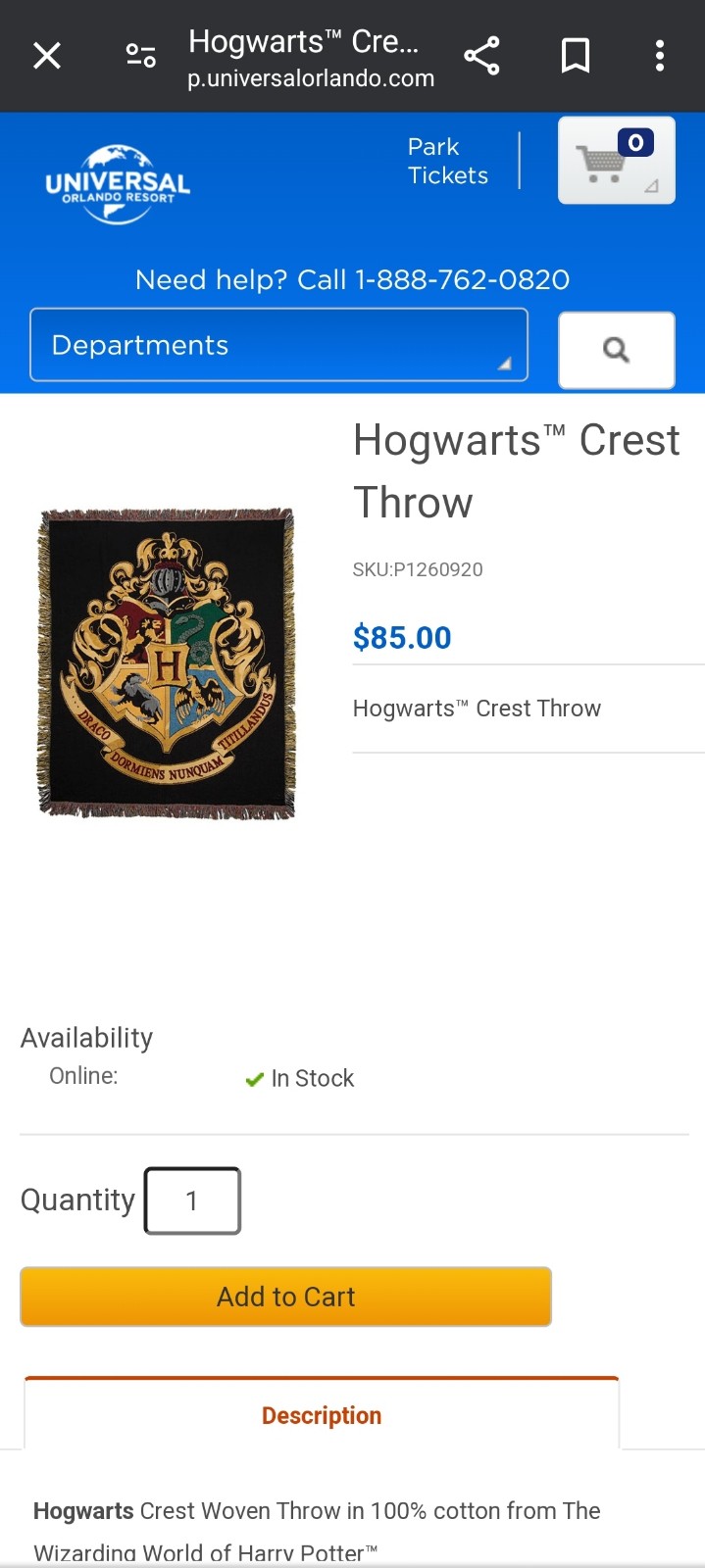
Task: Go to Universal Orlando Resort home
Action: tap(118, 184)
